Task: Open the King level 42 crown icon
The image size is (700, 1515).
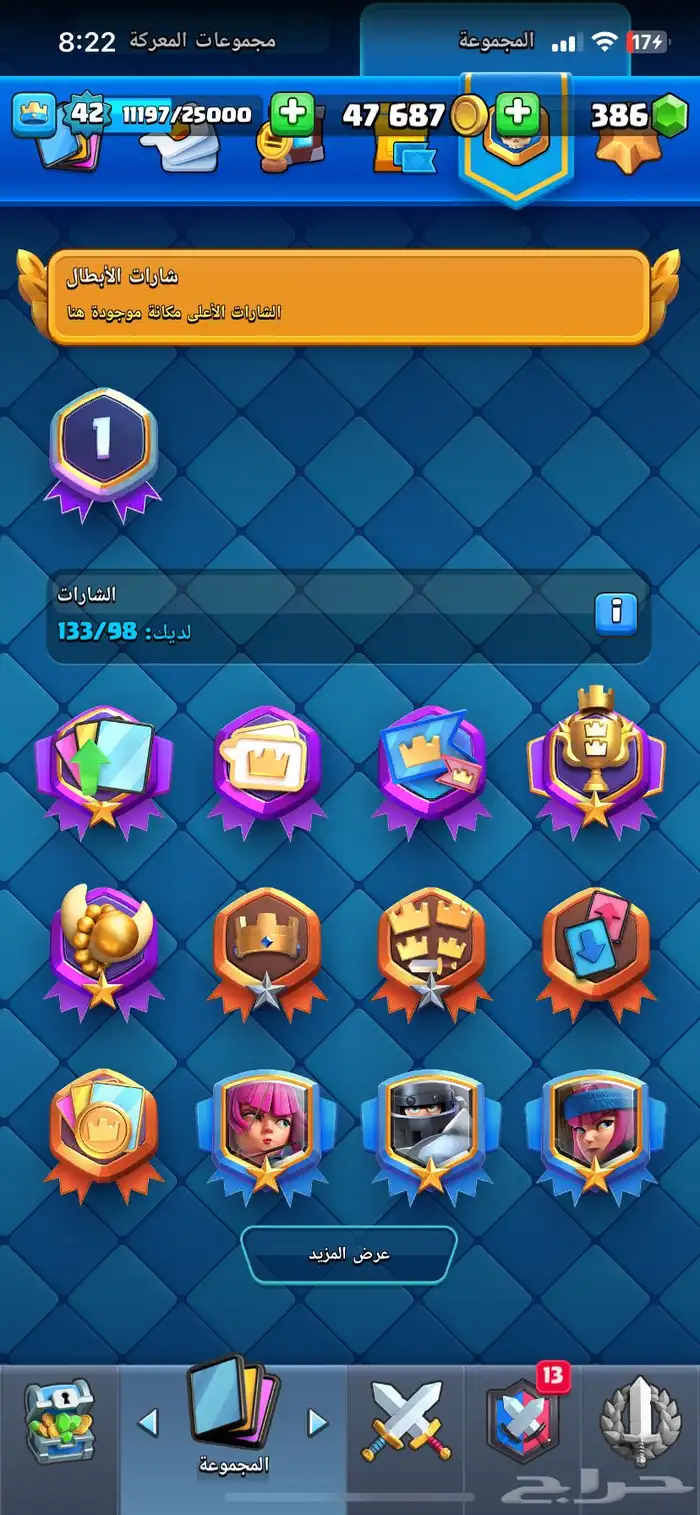Action: click(35, 114)
